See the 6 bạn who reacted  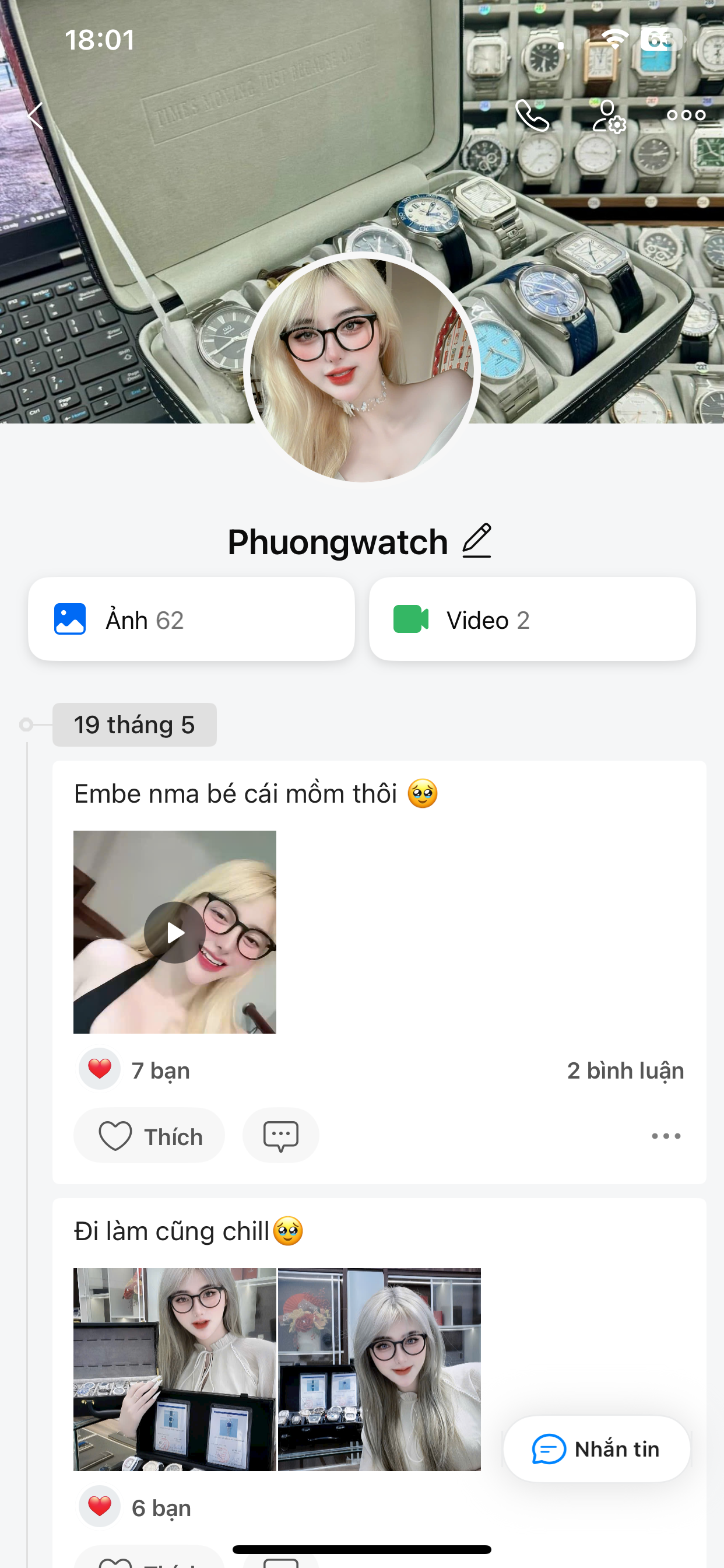click(x=161, y=1508)
